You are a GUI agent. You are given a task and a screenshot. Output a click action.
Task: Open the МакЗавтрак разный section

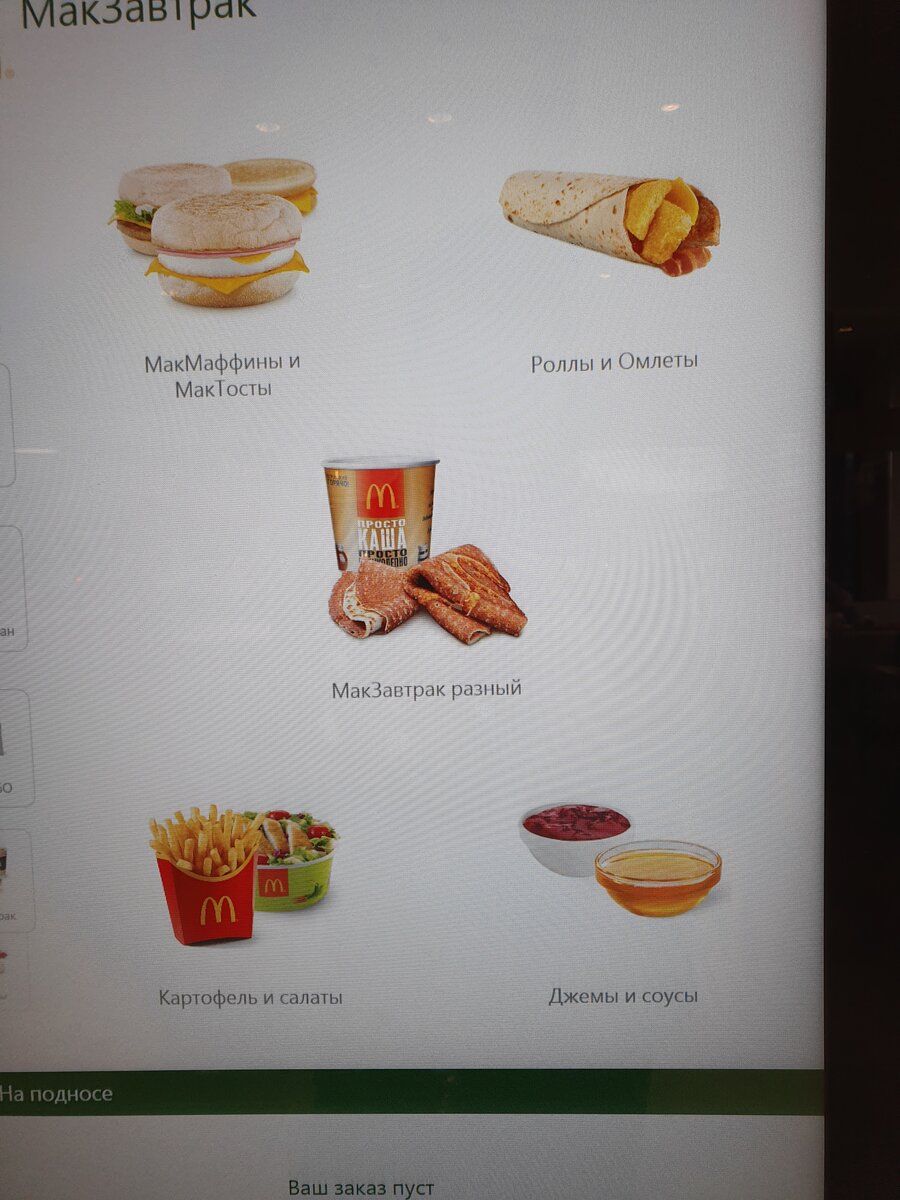(x=425, y=689)
